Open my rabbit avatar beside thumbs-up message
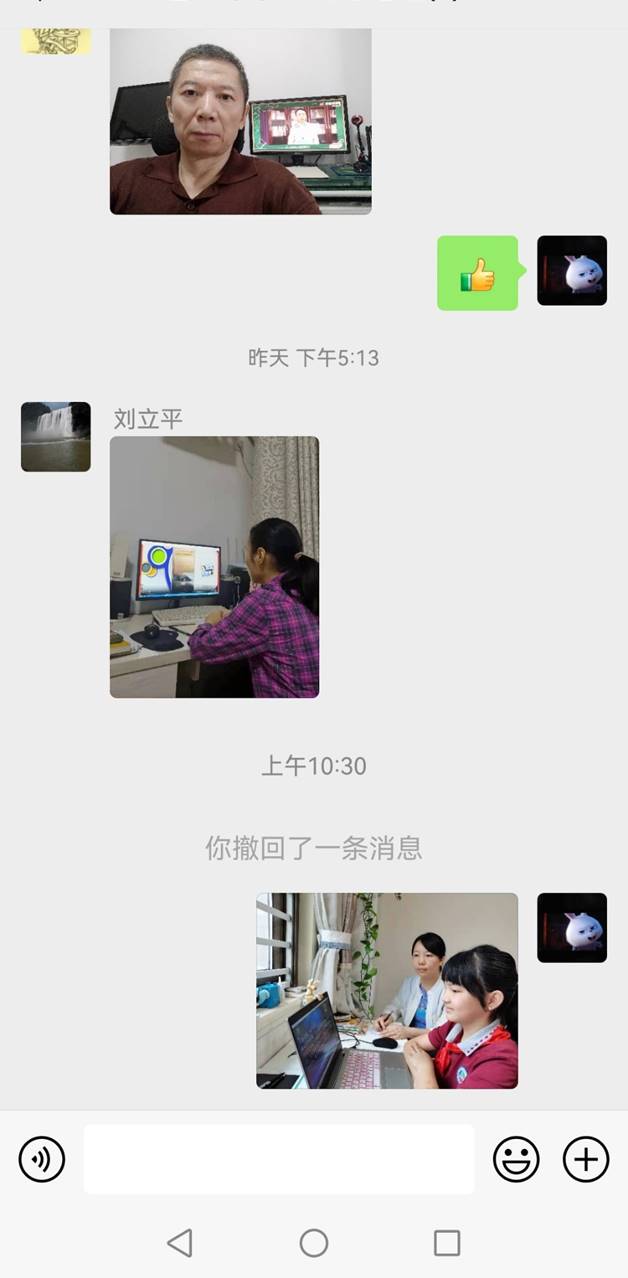 click(572, 270)
